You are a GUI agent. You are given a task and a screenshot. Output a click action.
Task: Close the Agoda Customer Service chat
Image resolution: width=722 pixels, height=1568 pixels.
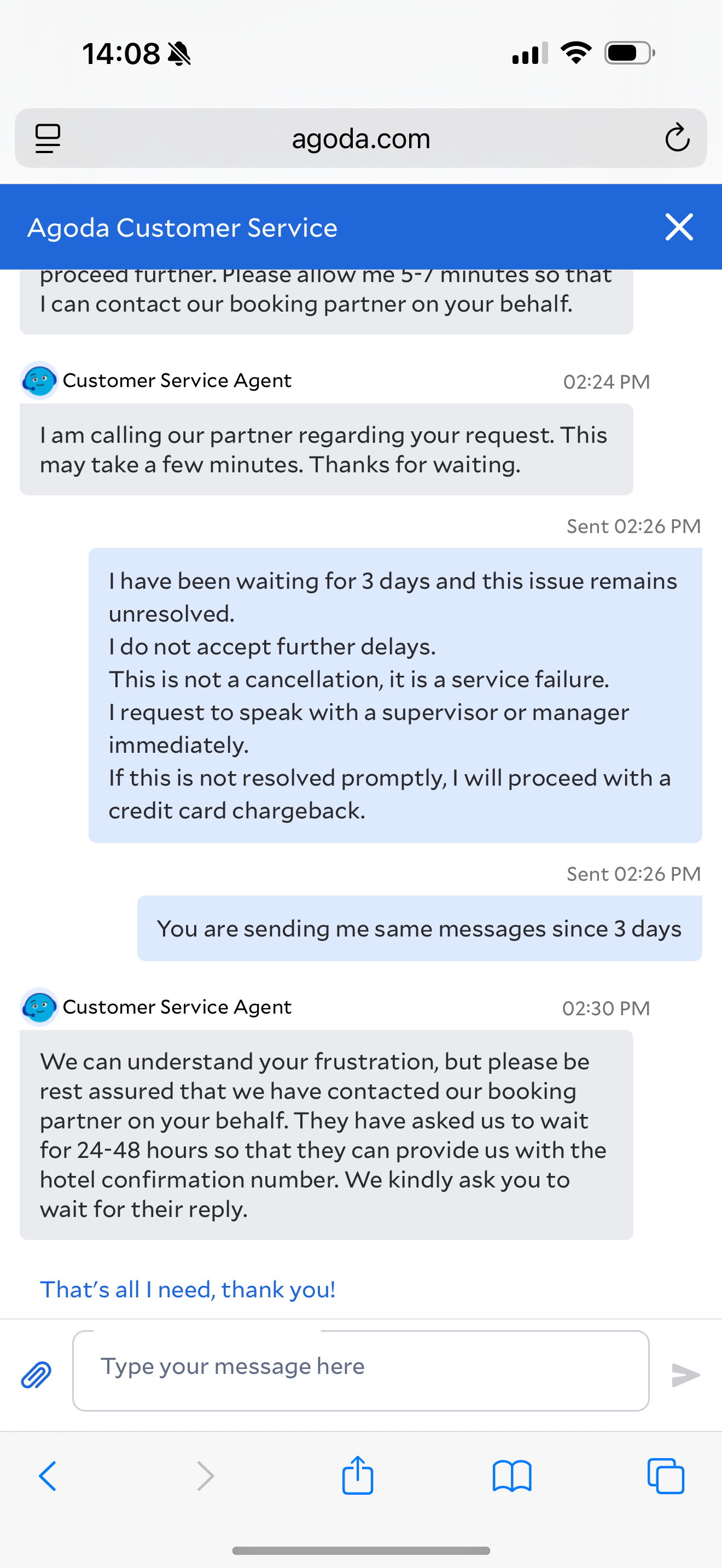tap(679, 227)
